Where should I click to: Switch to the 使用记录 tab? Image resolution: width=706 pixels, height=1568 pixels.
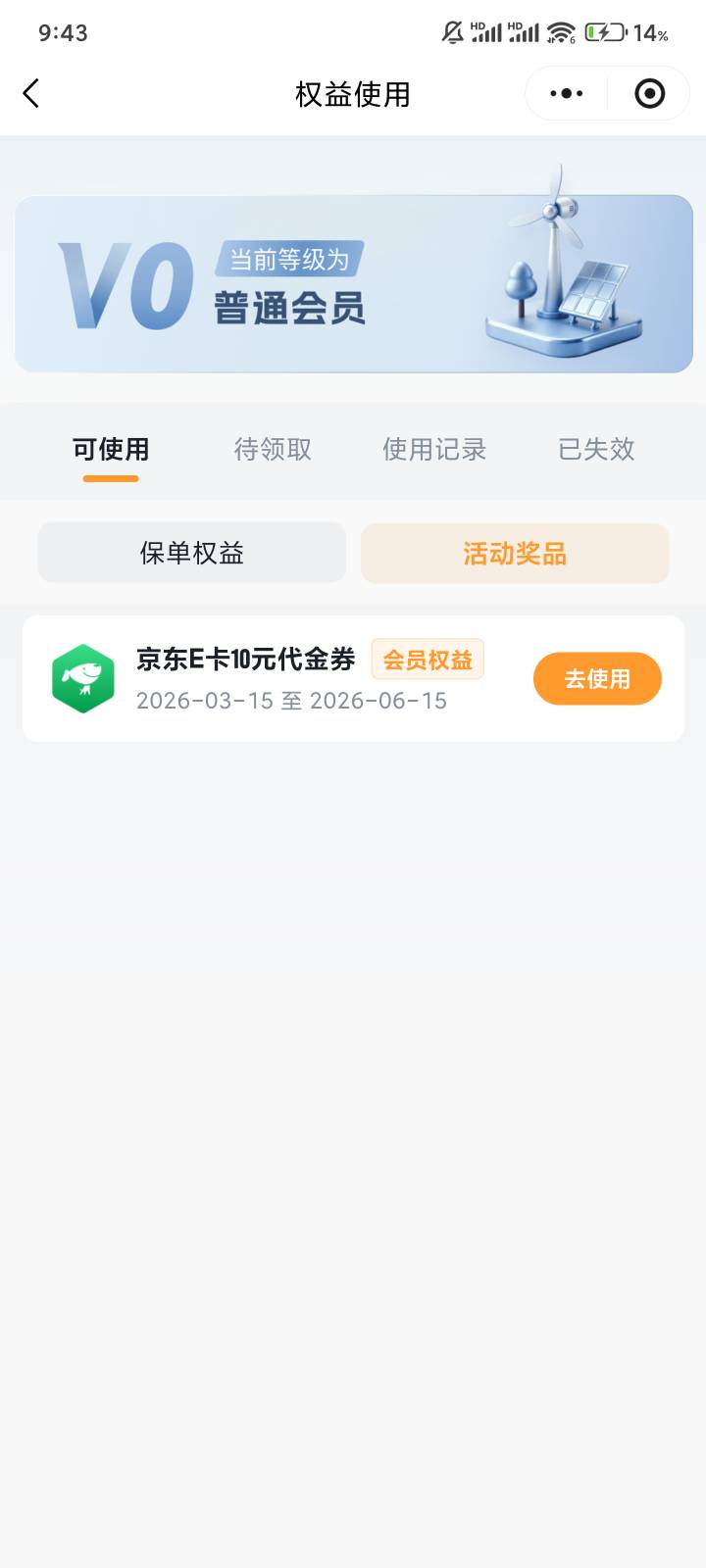pyautogui.click(x=434, y=450)
